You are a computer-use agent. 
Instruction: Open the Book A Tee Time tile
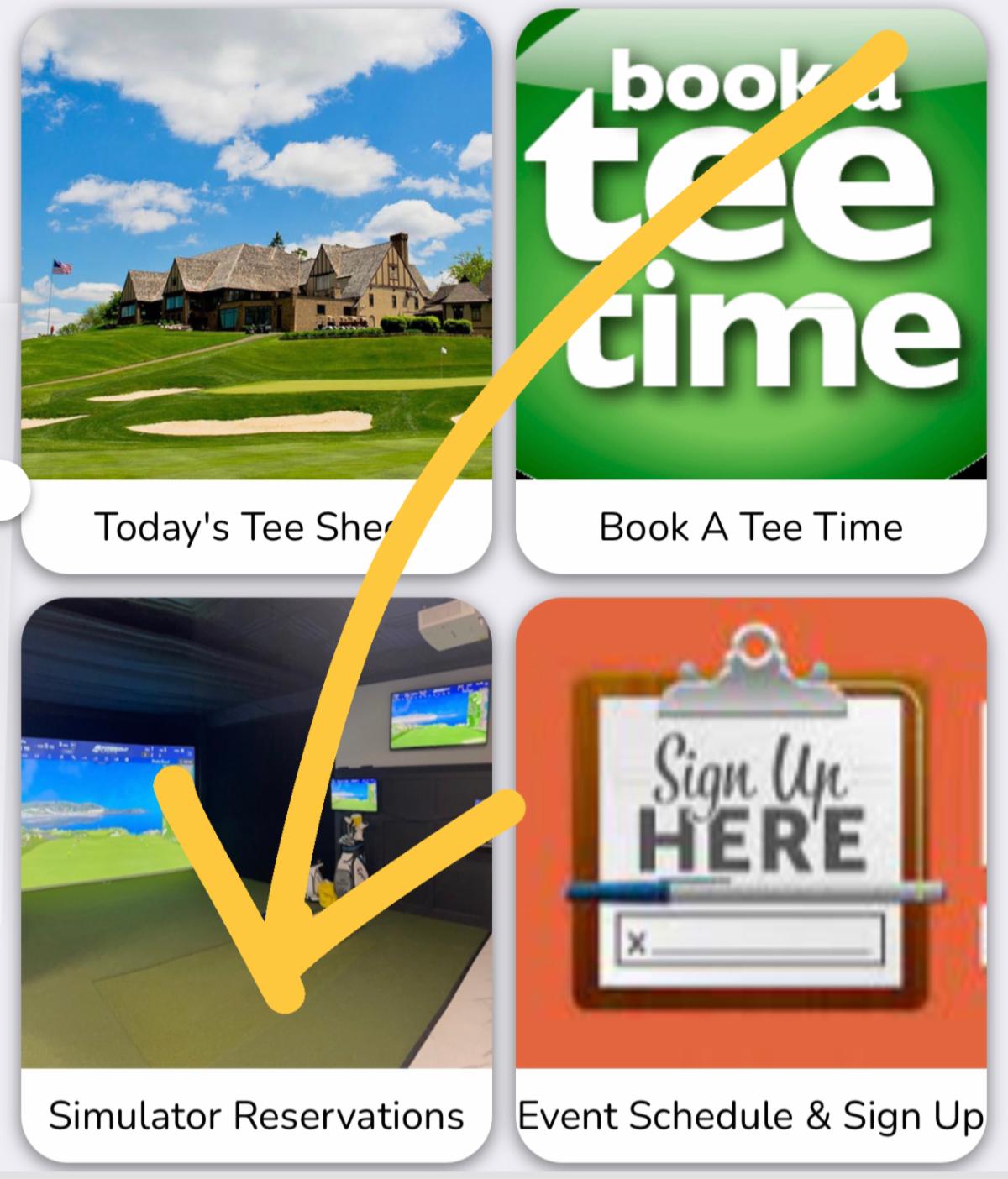(x=750, y=290)
